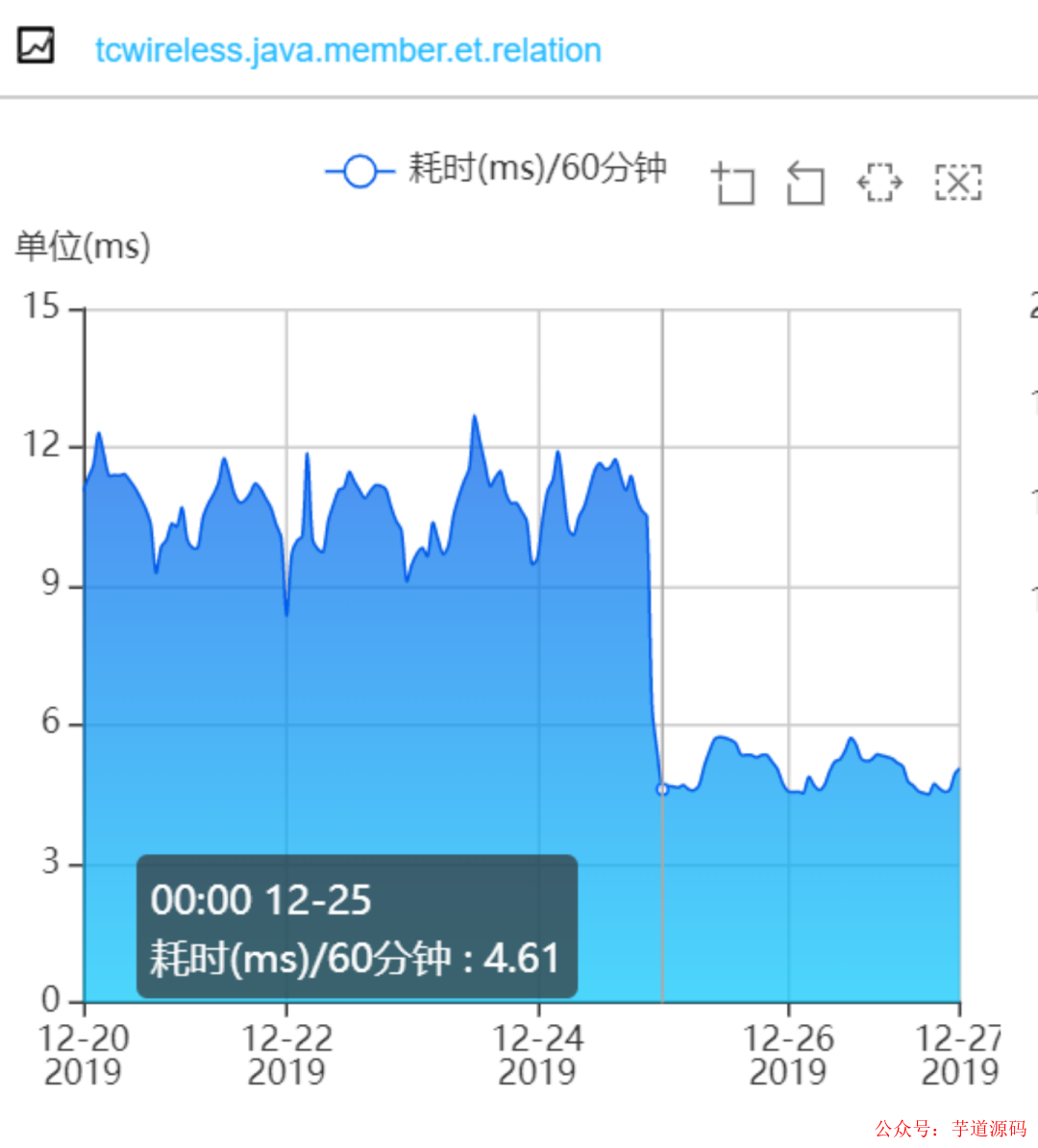Open the tcwireless.java.member.et.relation link
The image size is (1038, 1148).
[x=346, y=50]
